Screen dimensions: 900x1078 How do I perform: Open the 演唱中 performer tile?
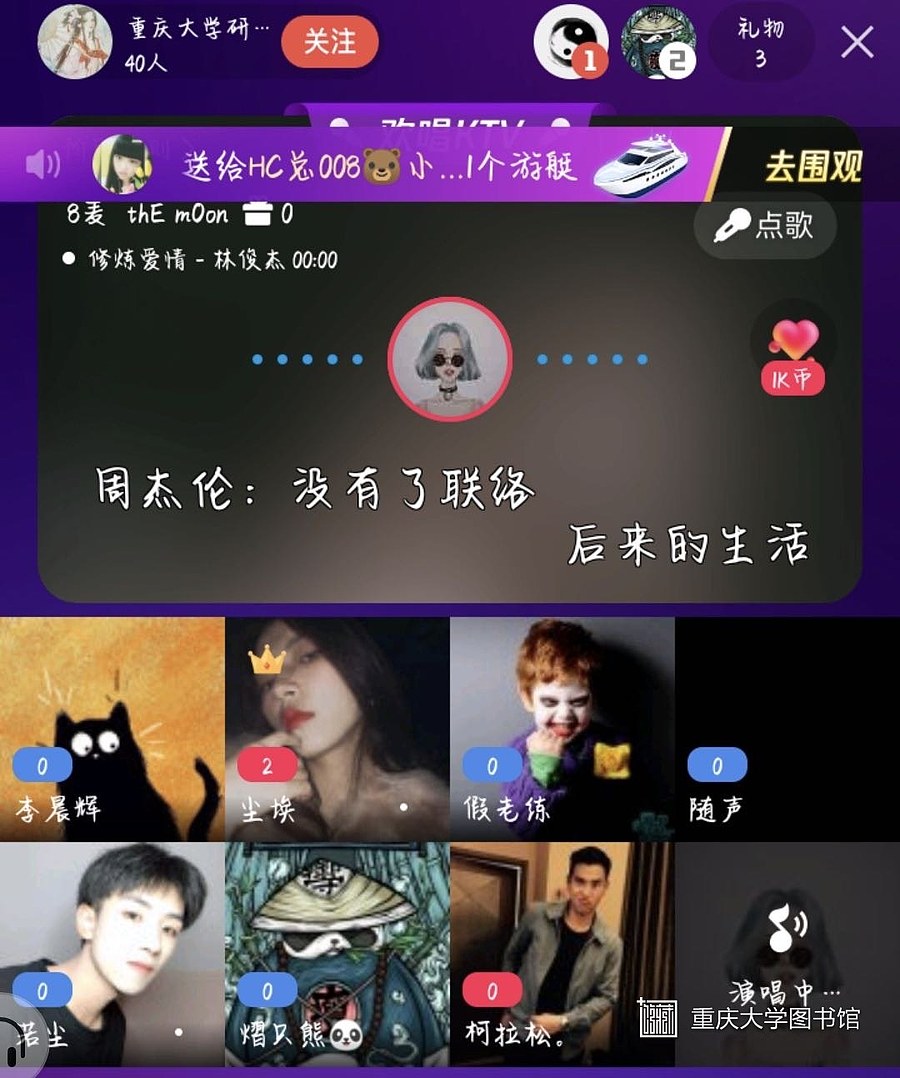coord(787,940)
